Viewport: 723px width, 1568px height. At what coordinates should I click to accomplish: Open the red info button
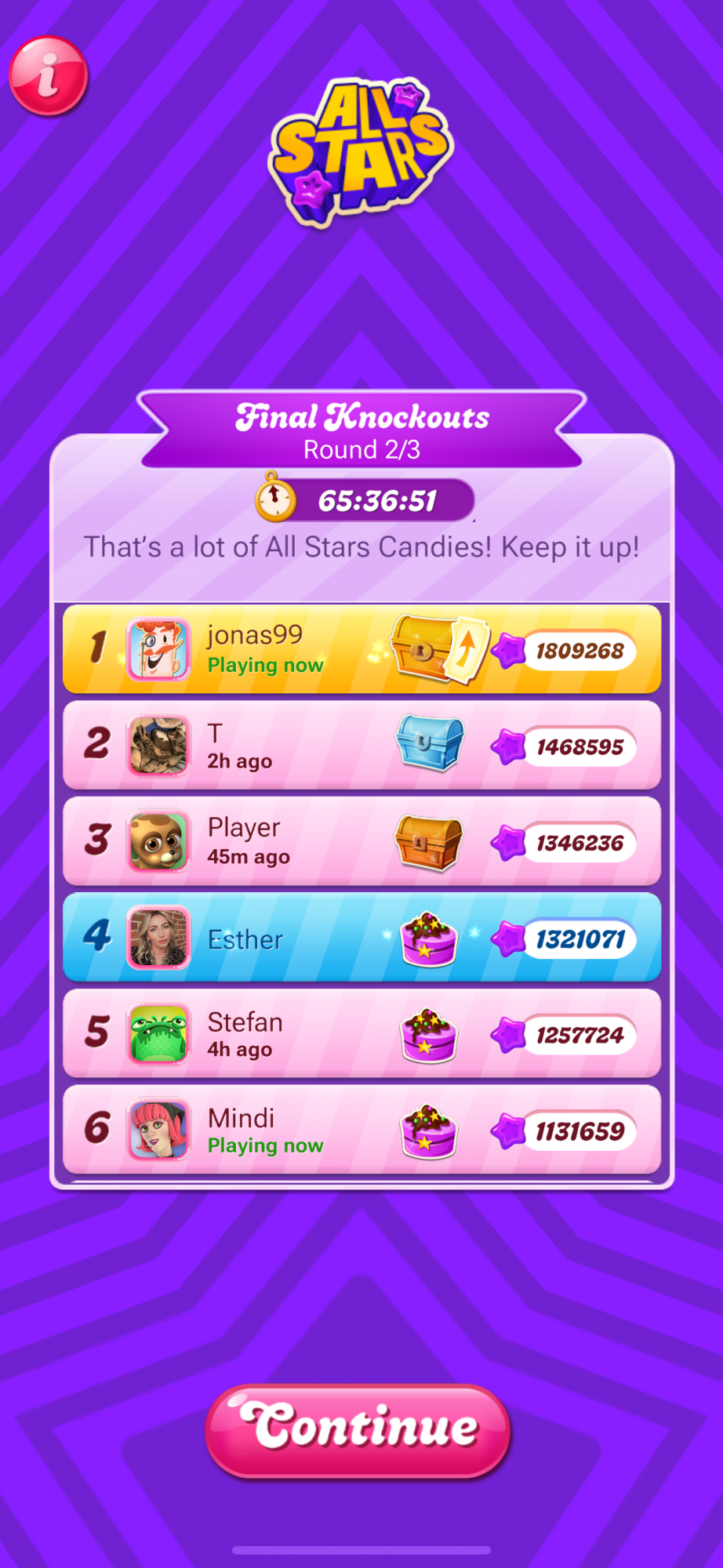coord(49,76)
